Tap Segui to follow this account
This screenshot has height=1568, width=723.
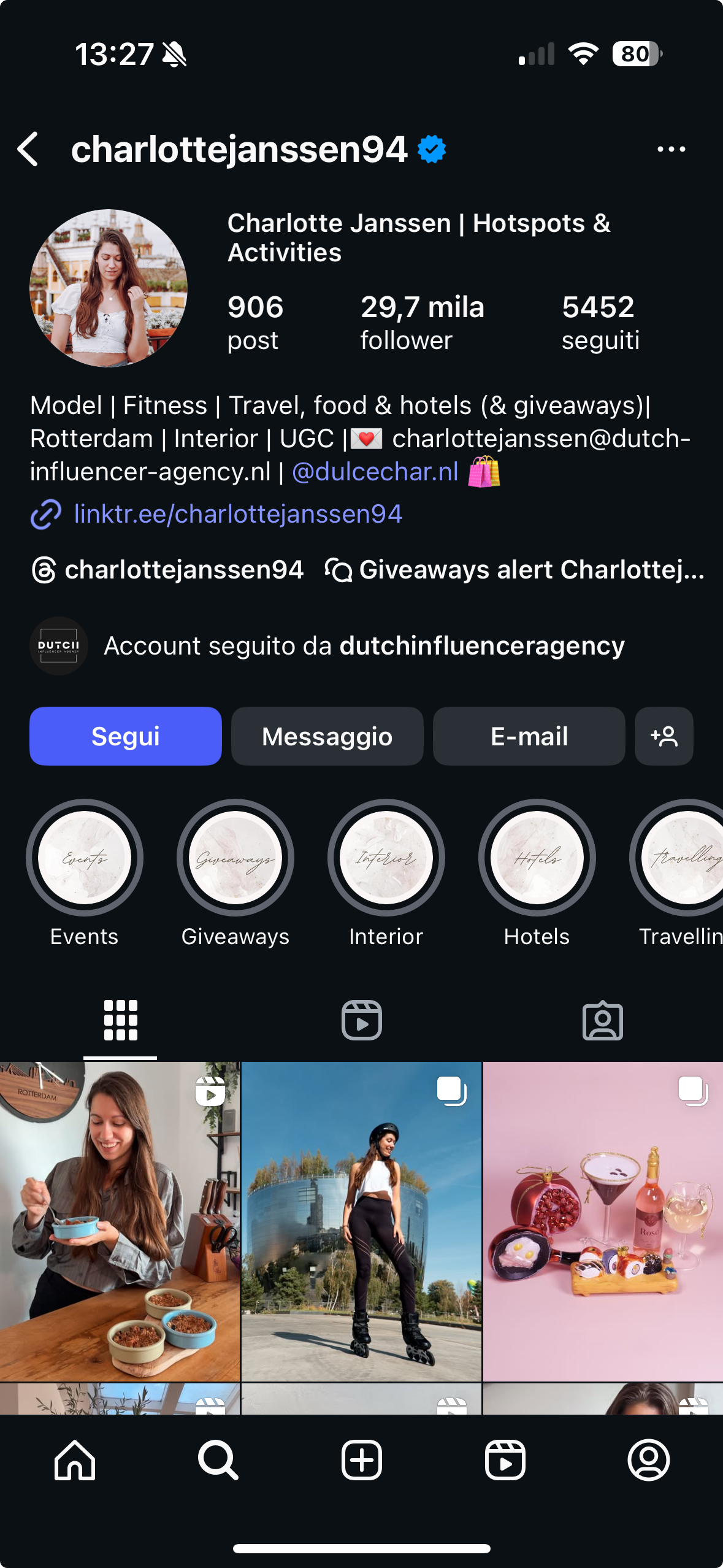[126, 736]
